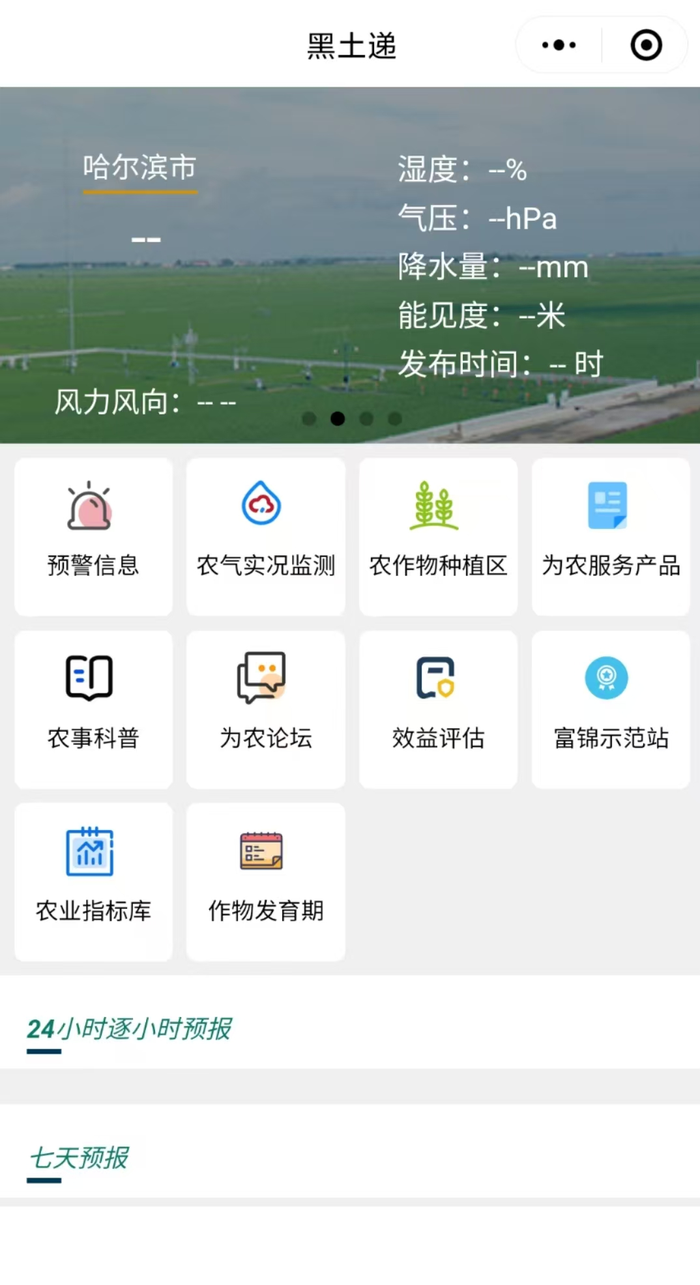The image size is (700, 1285).
Task: Open 预警信息 warning information
Action: pyautogui.click(x=93, y=536)
